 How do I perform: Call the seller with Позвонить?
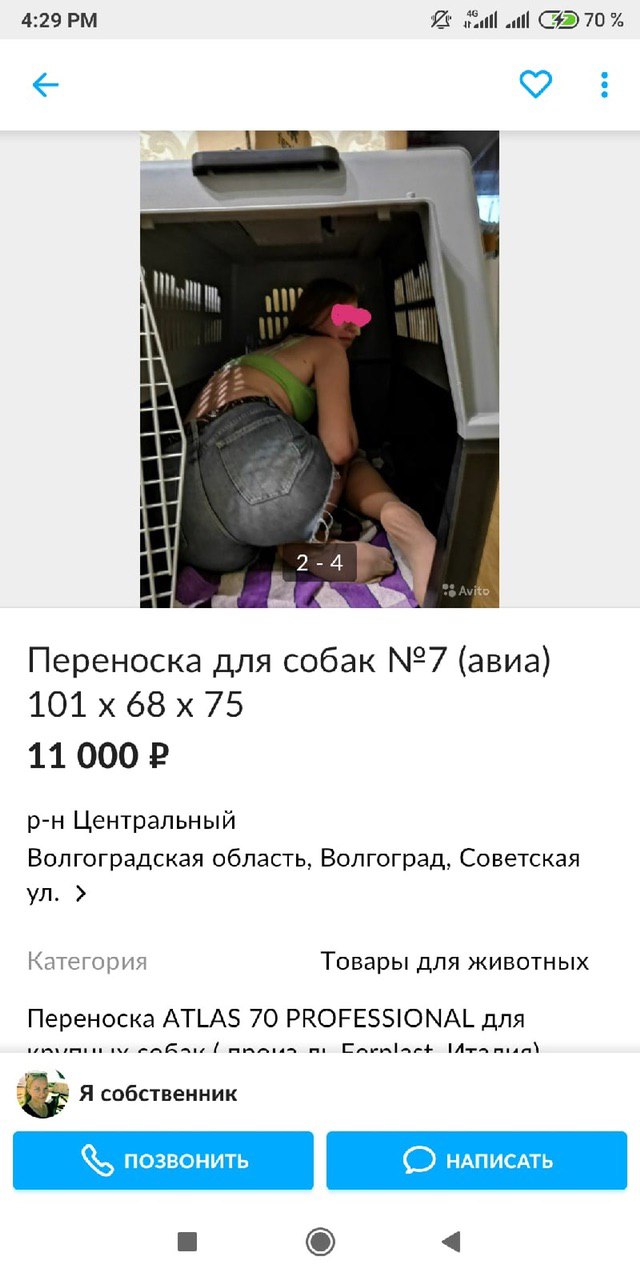163,1161
